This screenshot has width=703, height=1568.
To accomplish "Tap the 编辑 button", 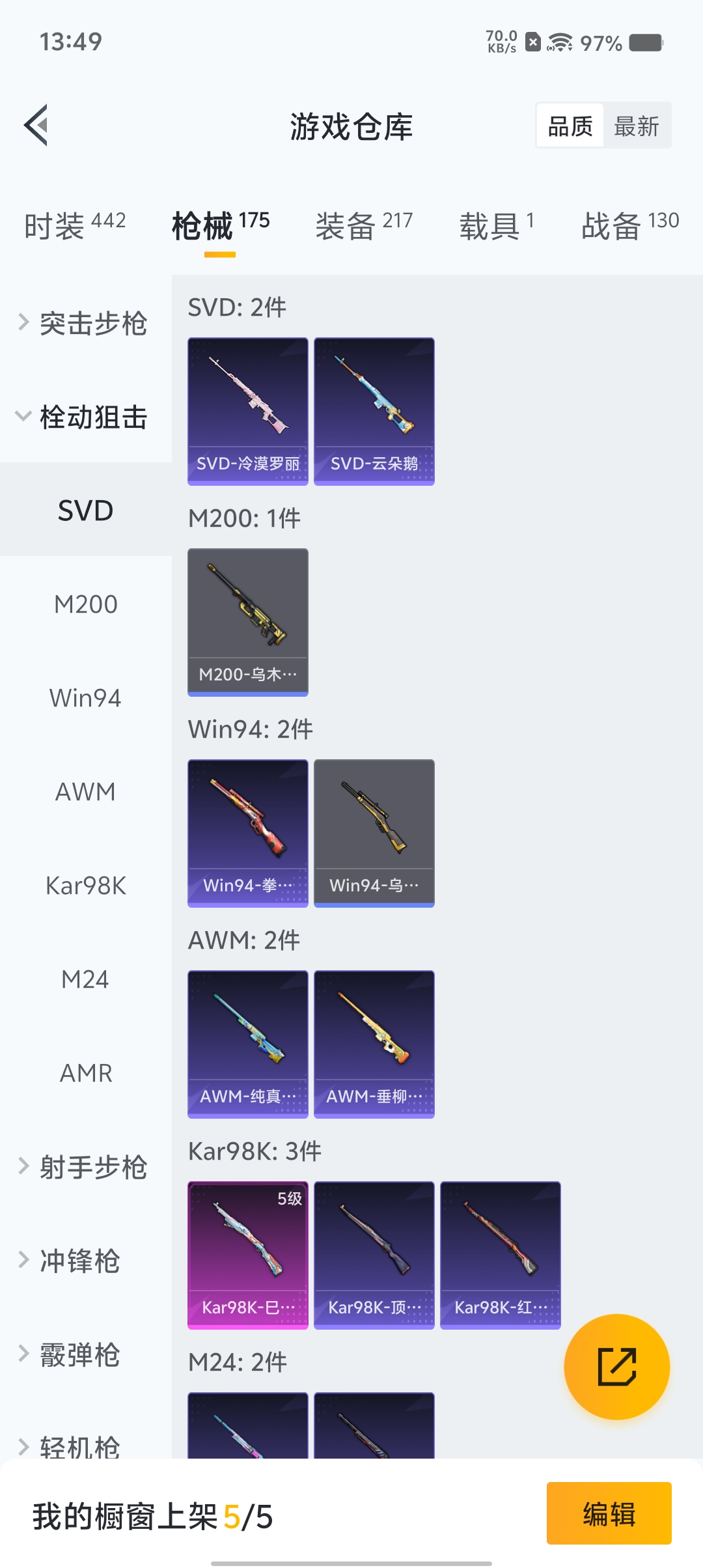I will pos(609,1513).
